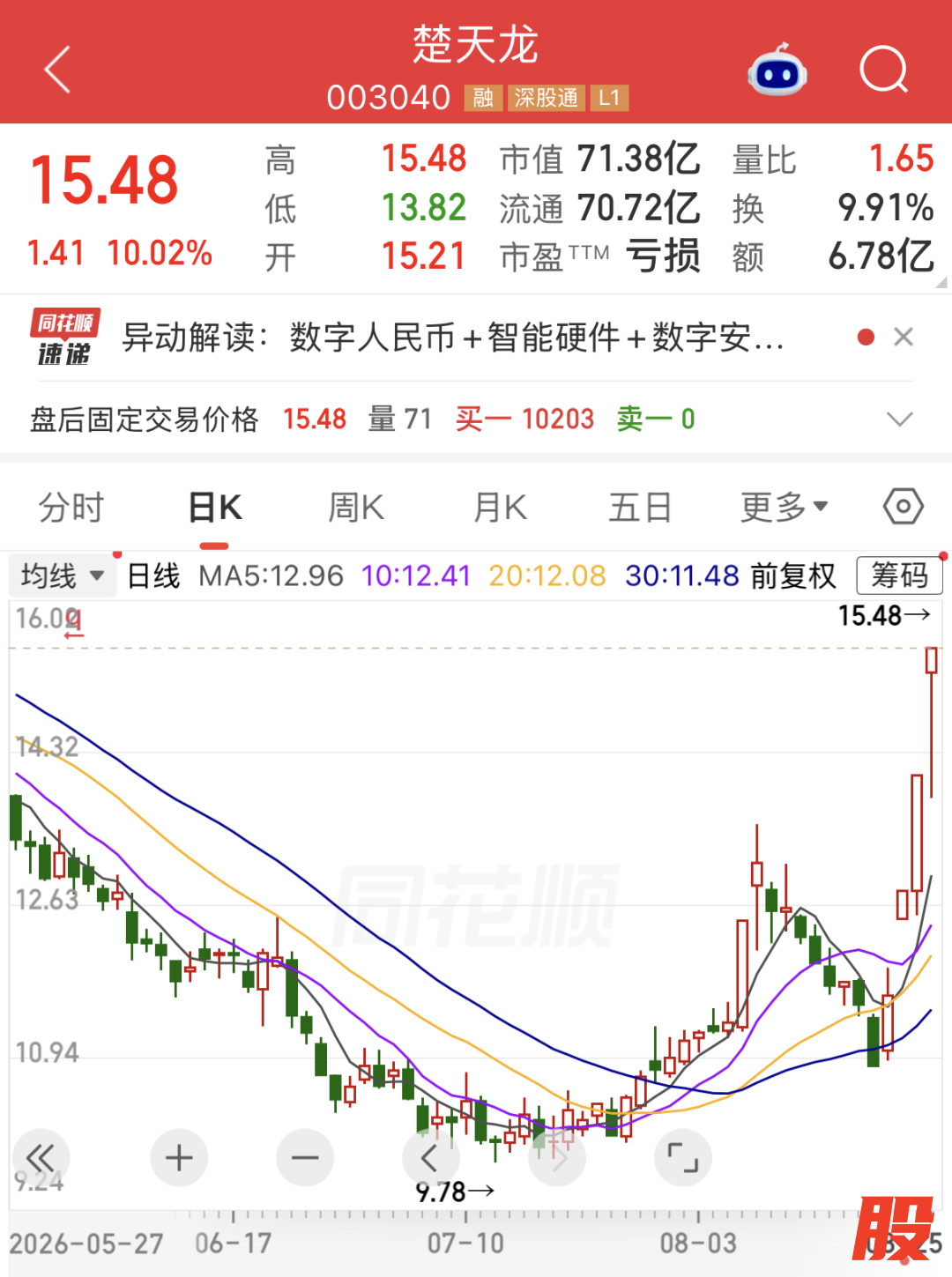The image size is (952, 1277).
Task: Tap the 筹码 button
Action: click(x=899, y=575)
